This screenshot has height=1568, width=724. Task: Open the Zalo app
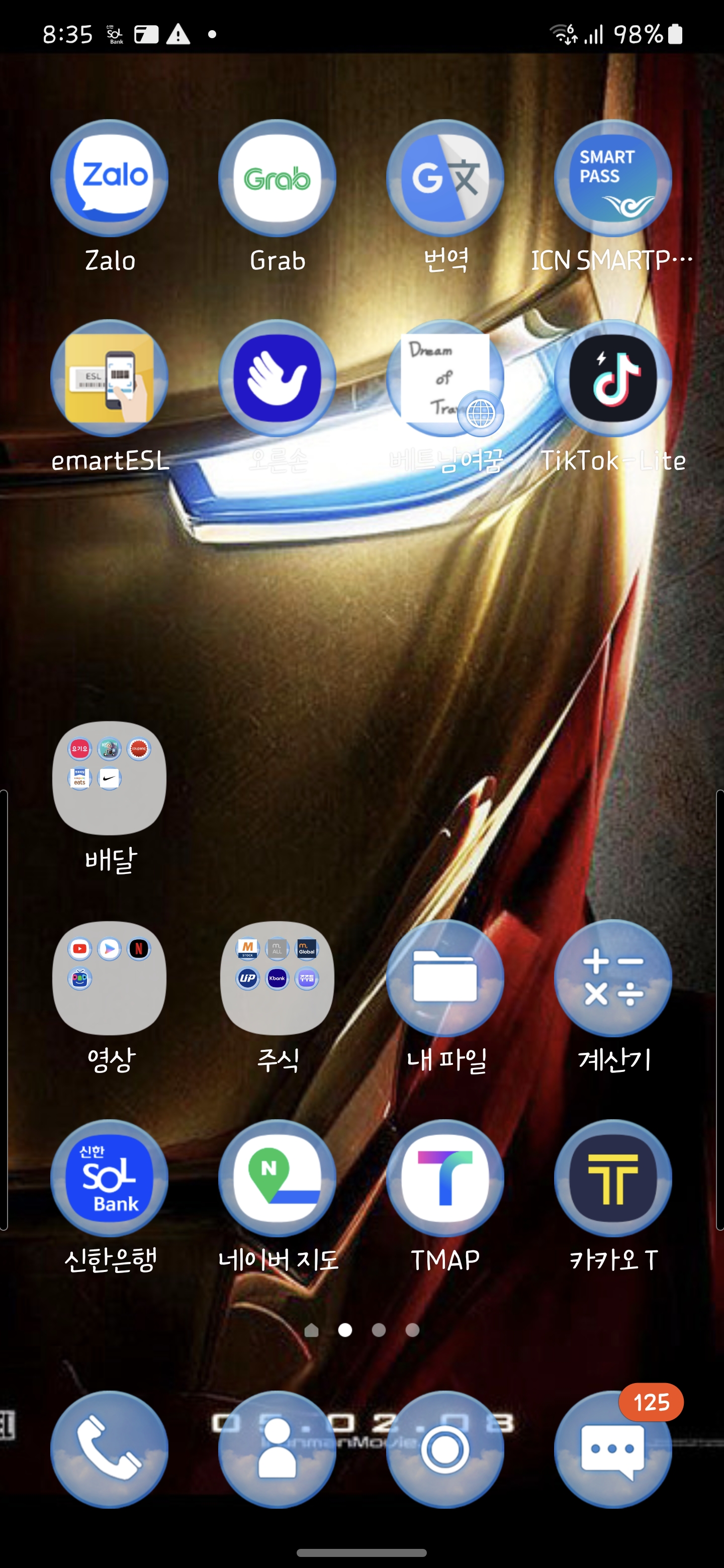(110, 178)
